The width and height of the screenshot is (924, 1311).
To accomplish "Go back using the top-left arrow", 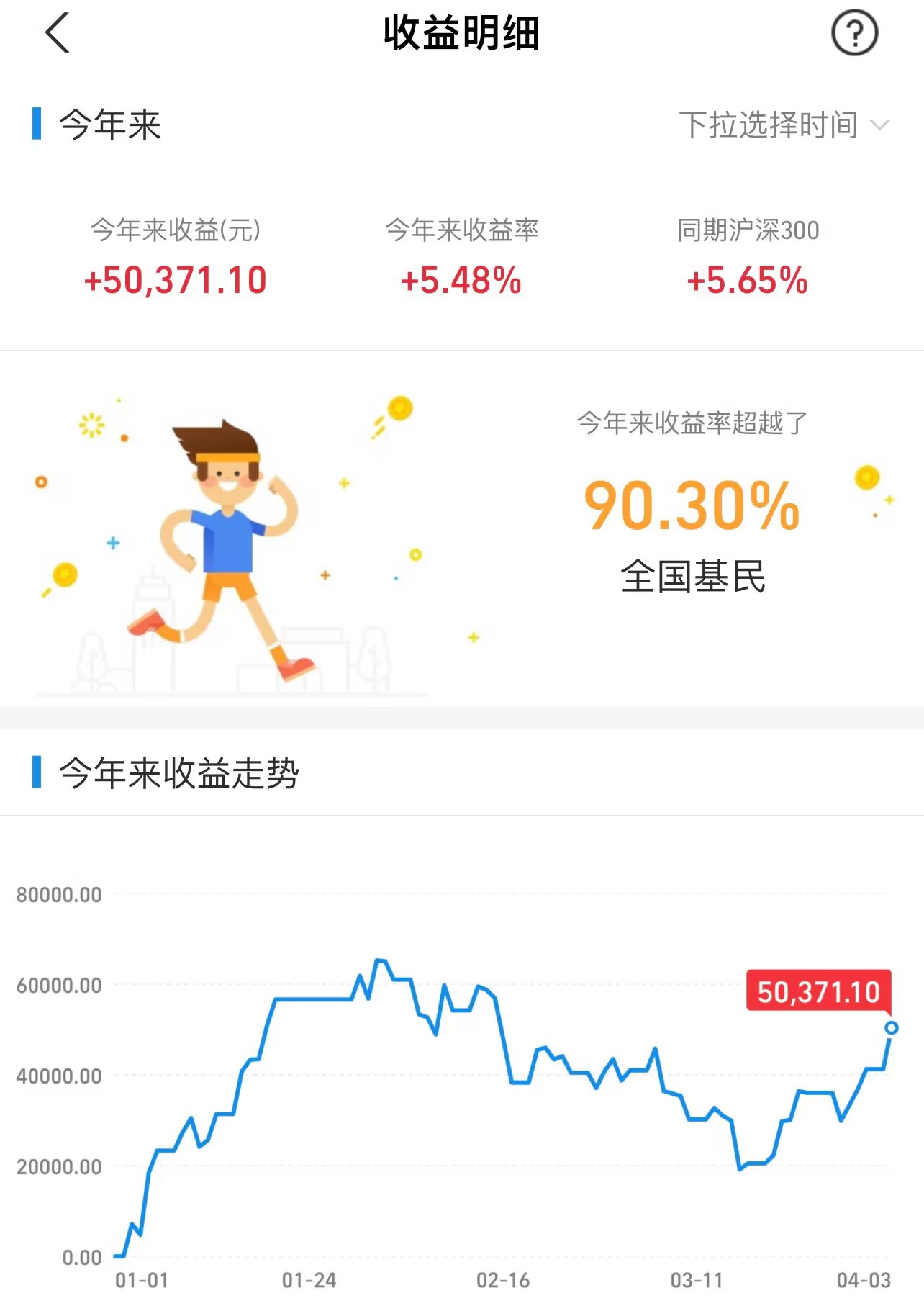I will 58,33.
